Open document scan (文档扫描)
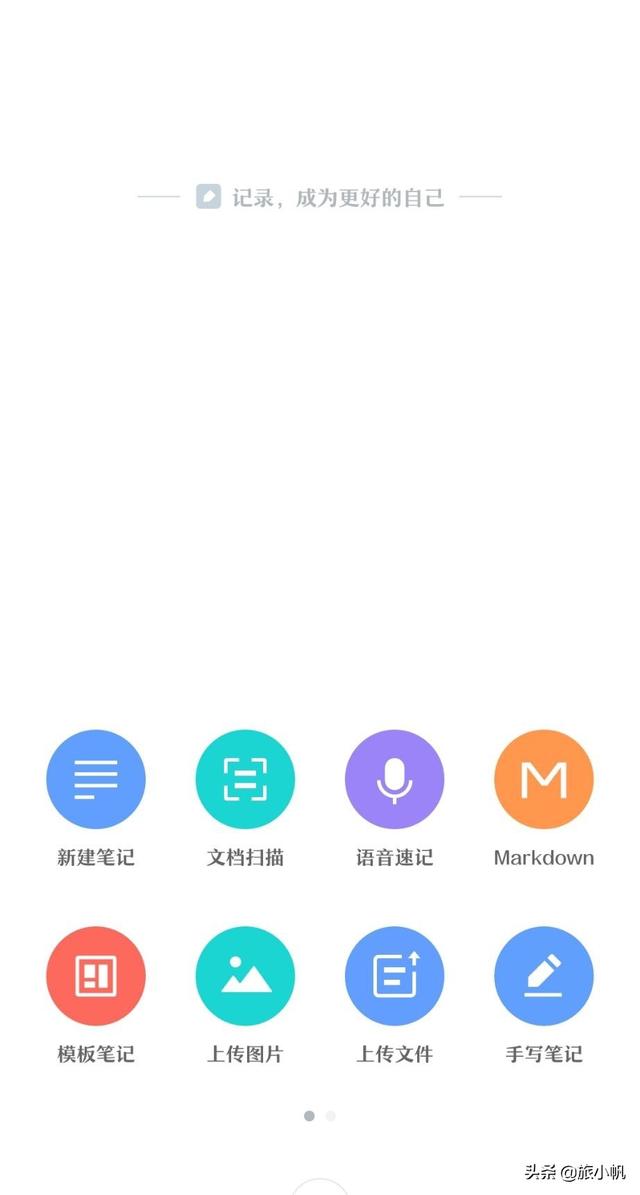The height and width of the screenshot is (1195, 640). (245, 779)
